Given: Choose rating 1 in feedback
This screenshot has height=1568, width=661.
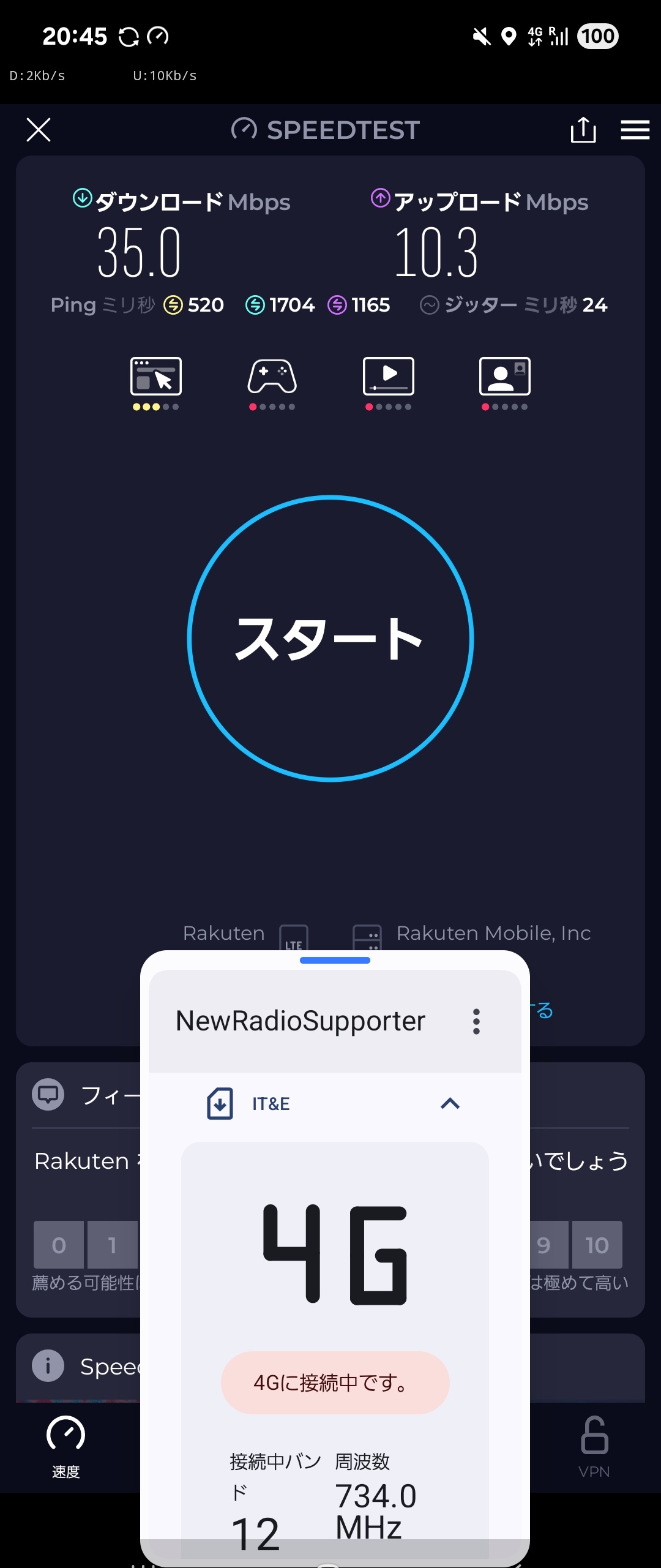Looking at the screenshot, I should pos(112,1244).
